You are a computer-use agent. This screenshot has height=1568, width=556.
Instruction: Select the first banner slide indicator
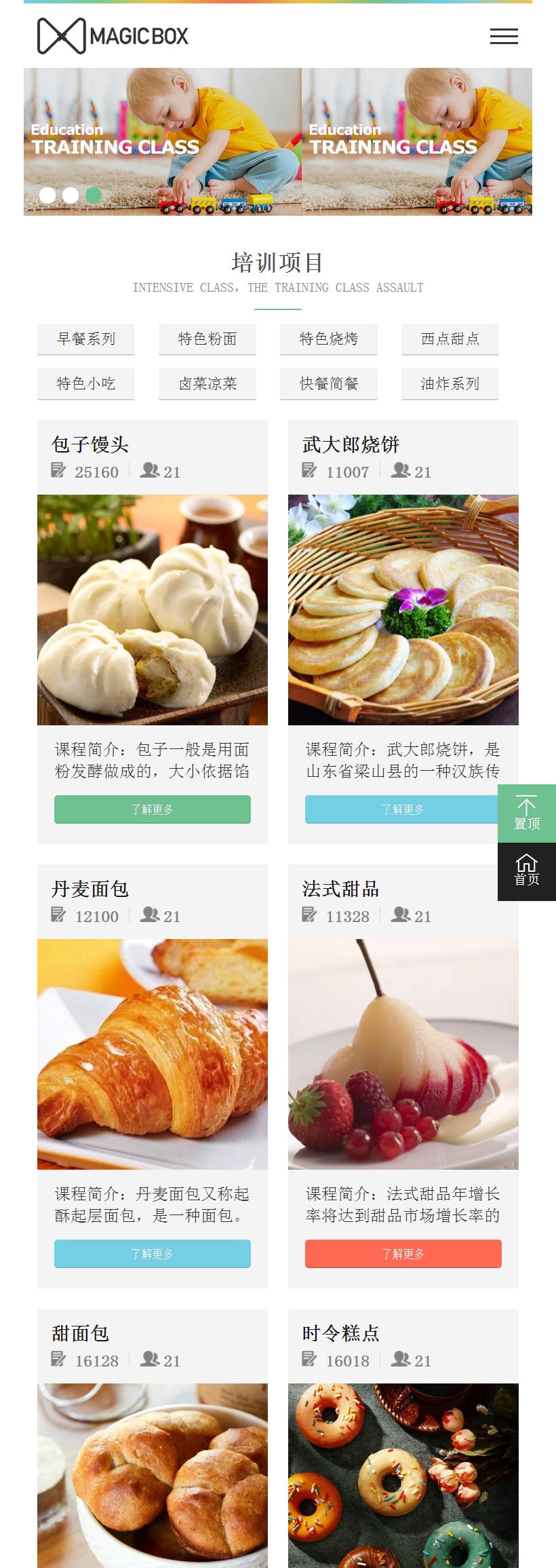tap(47, 195)
